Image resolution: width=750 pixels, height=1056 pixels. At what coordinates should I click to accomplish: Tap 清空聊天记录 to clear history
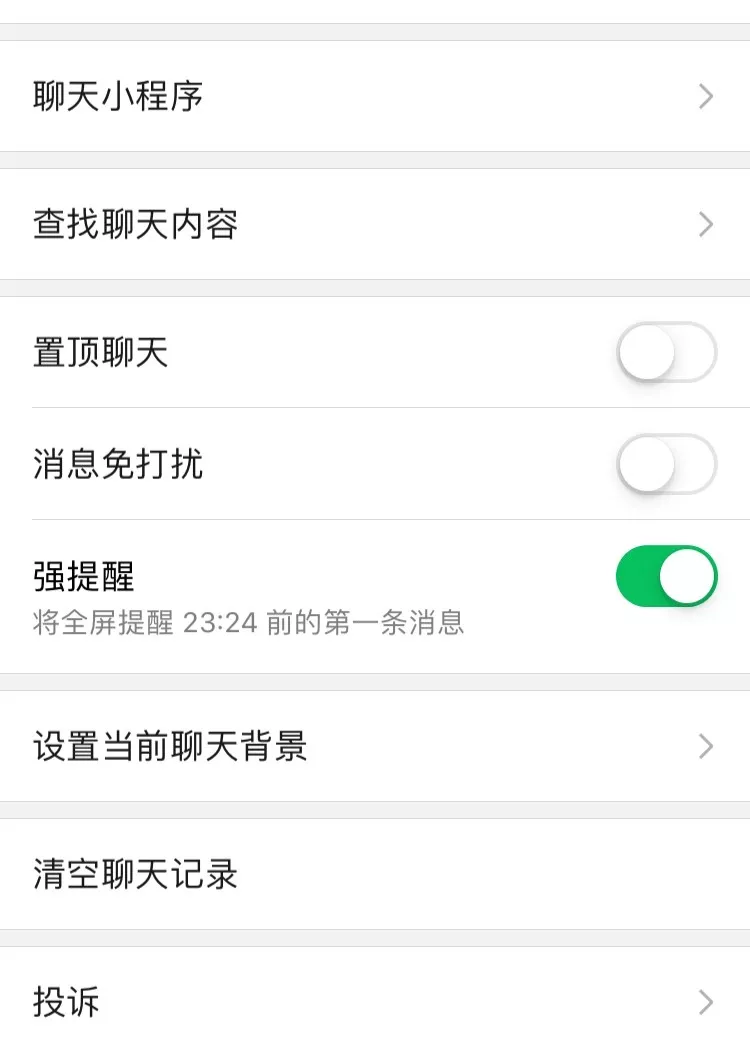pos(375,874)
